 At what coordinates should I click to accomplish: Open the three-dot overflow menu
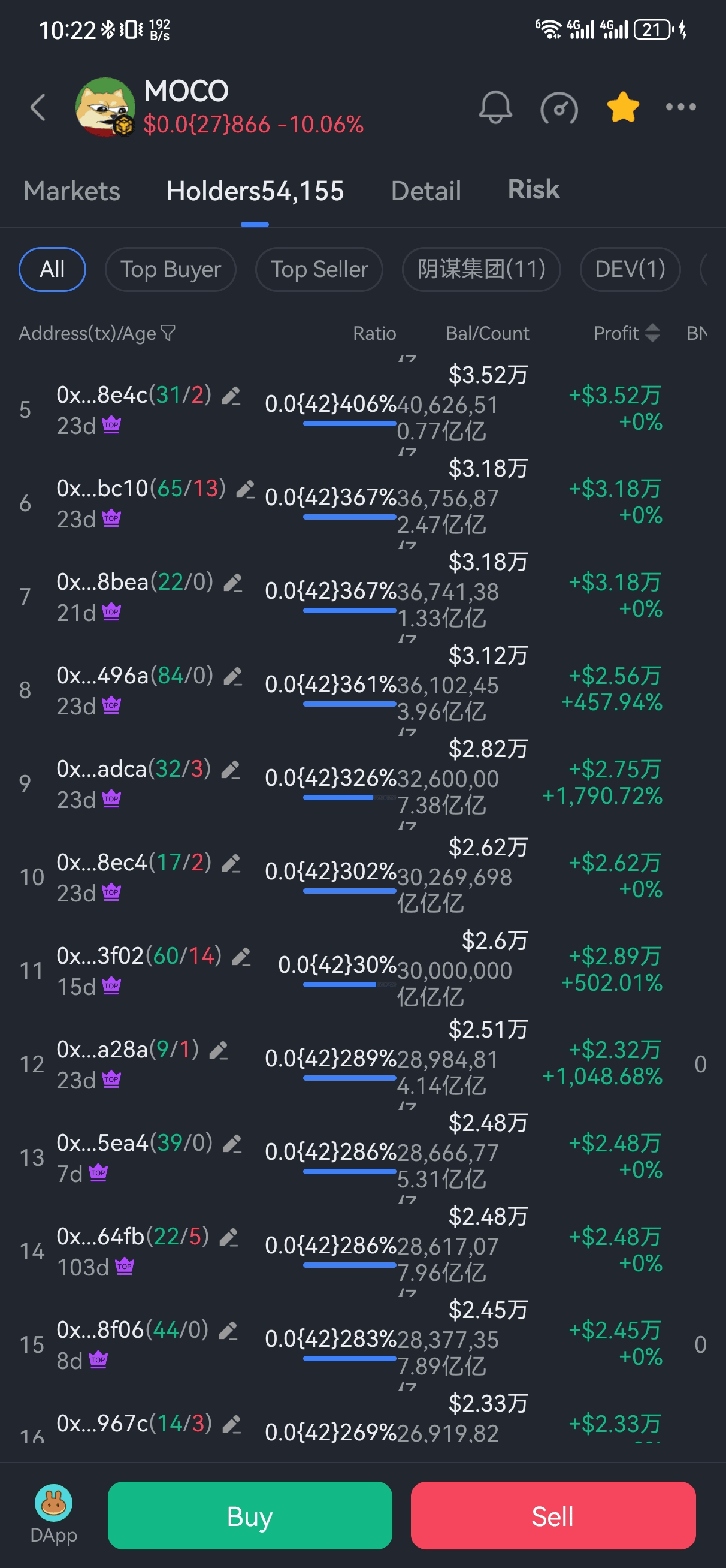pos(680,107)
